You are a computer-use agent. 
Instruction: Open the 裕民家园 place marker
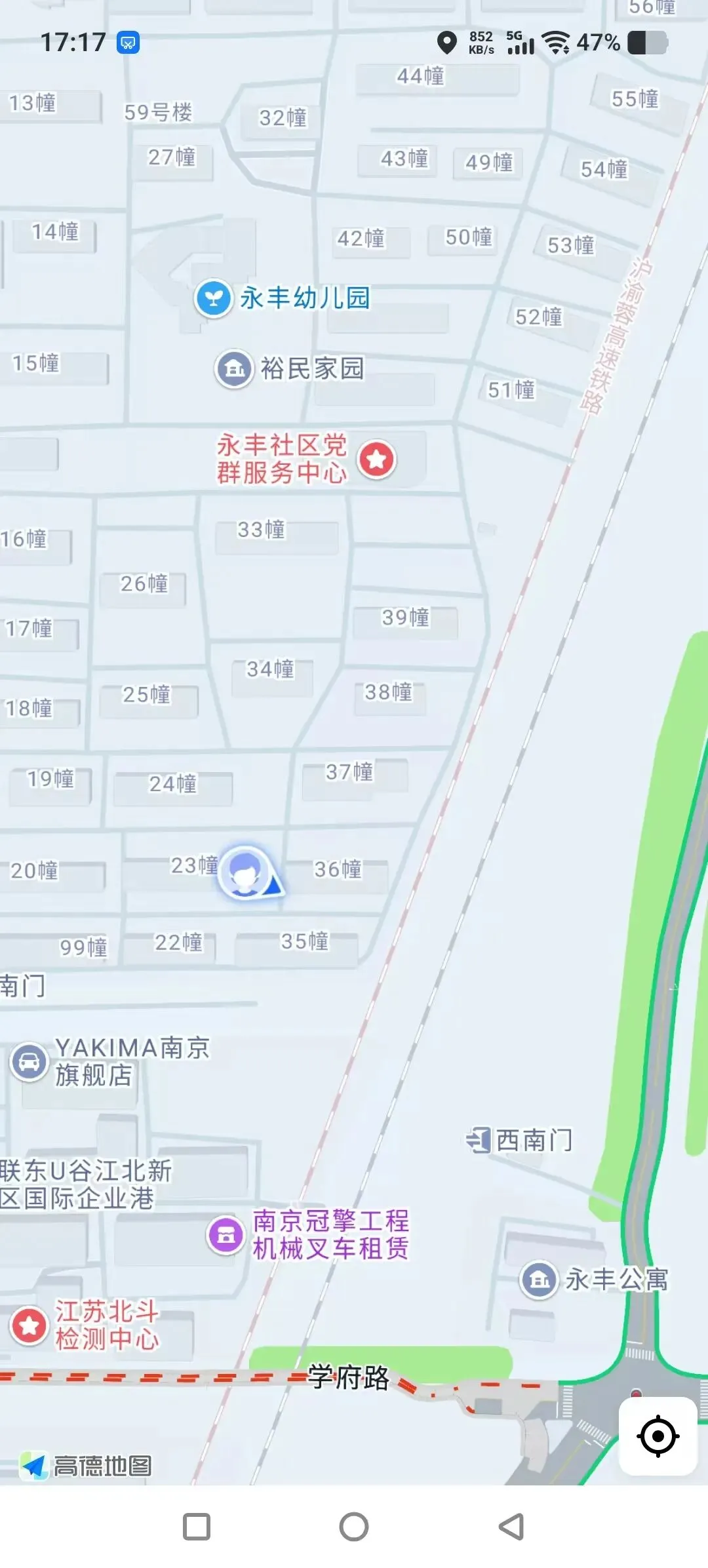(234, 369)
